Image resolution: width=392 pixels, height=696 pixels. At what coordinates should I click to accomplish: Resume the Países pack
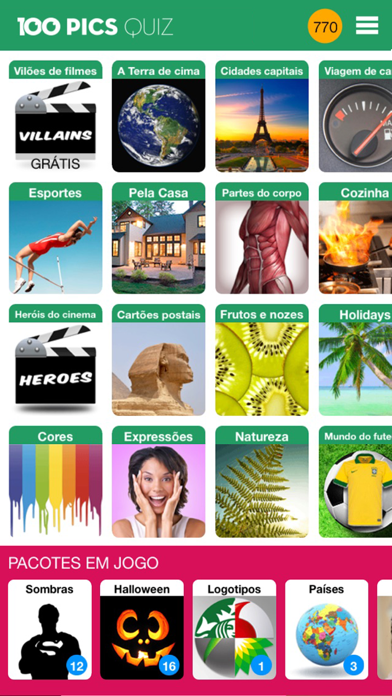coord(326,629)
